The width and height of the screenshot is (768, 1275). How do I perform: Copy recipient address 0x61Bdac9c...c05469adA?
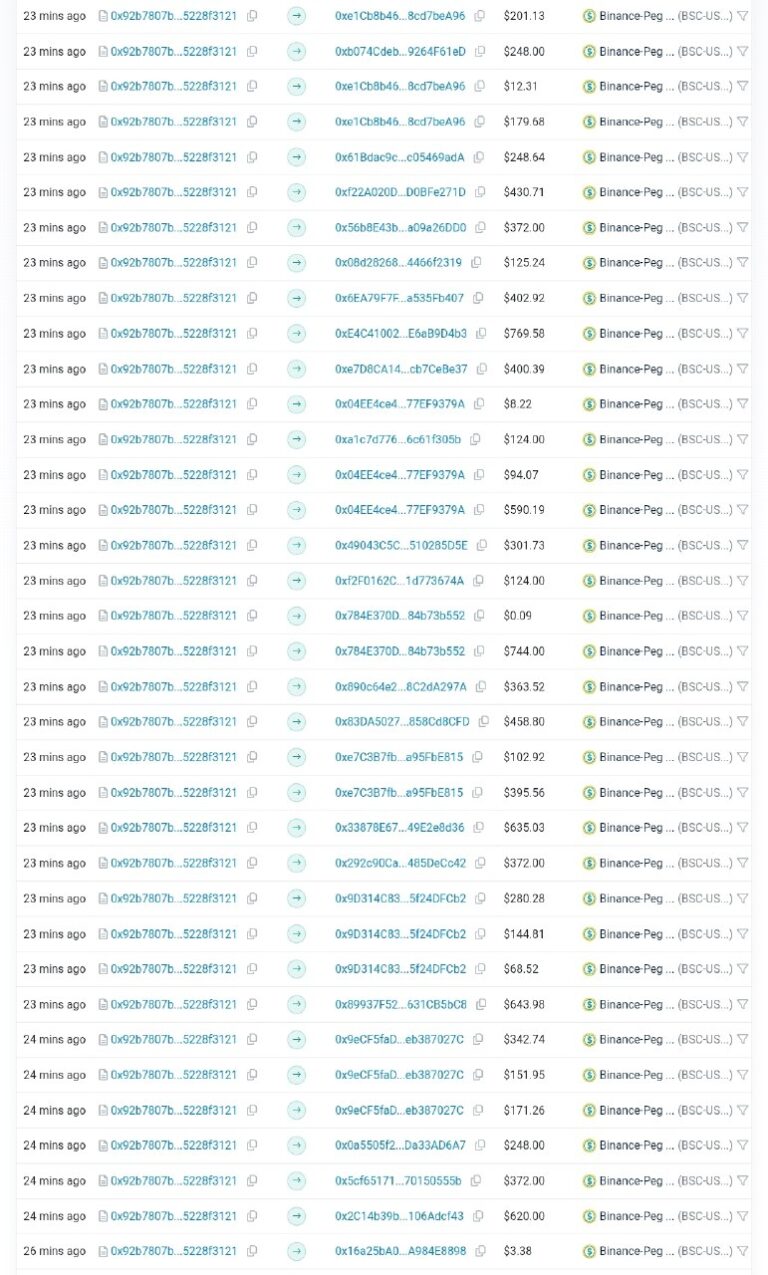point(480,157)
